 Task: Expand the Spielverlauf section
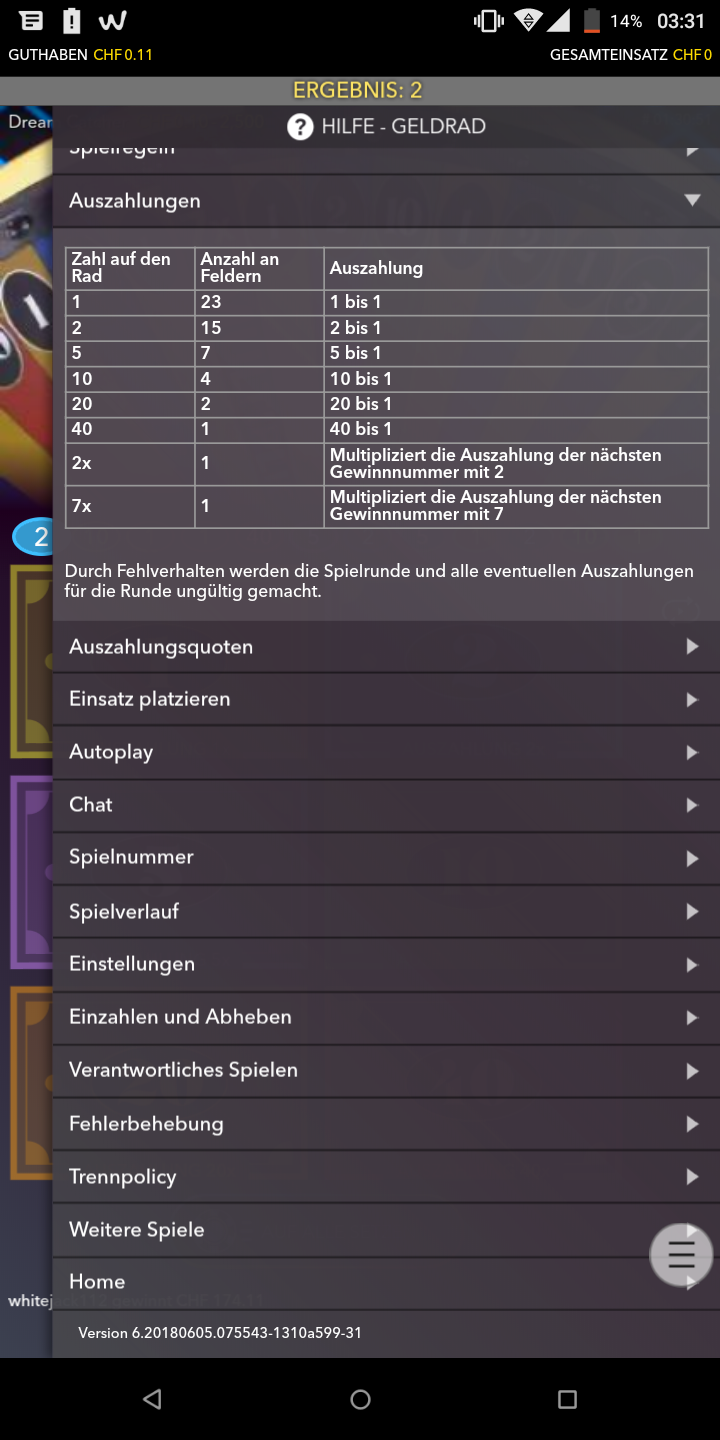point(386,911)
